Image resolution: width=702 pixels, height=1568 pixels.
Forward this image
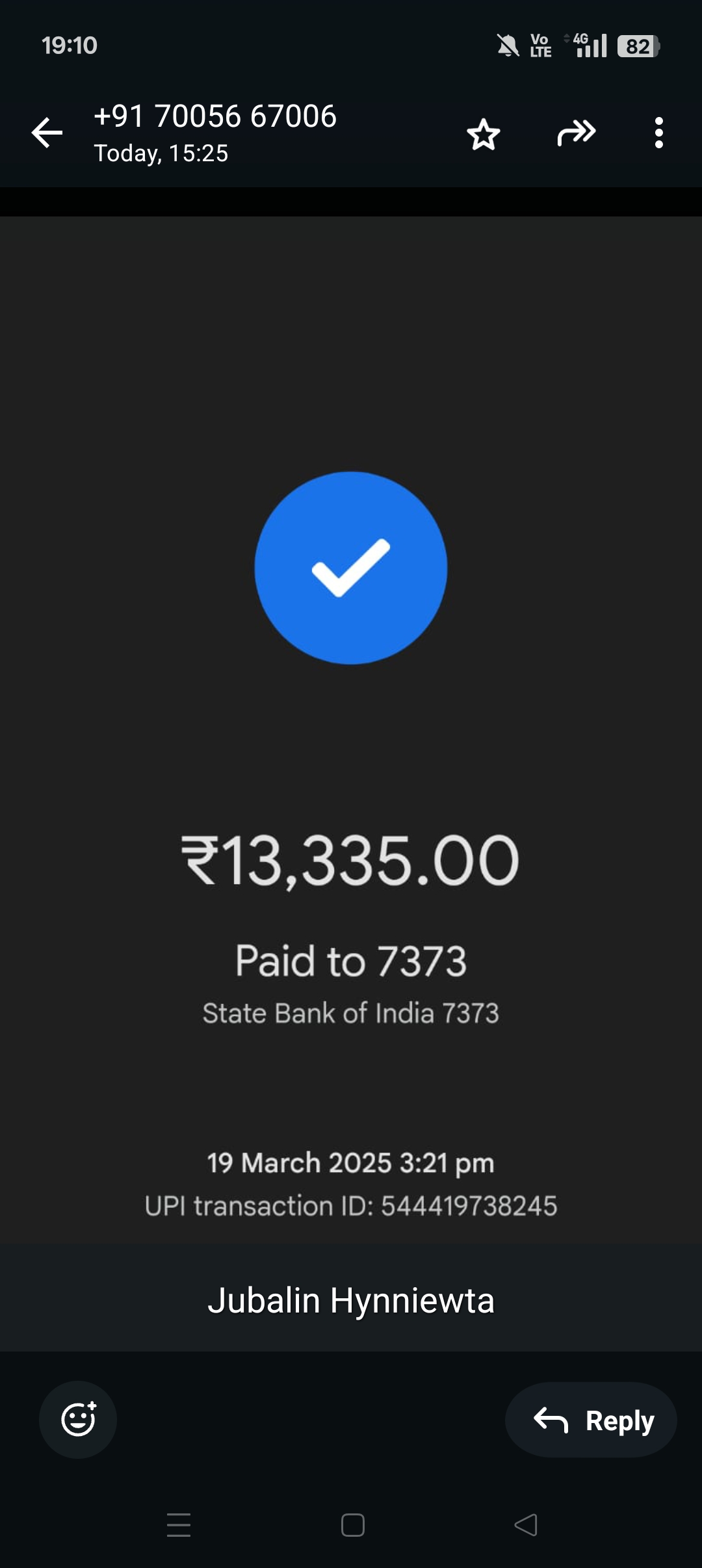click(x=576, y=133)
